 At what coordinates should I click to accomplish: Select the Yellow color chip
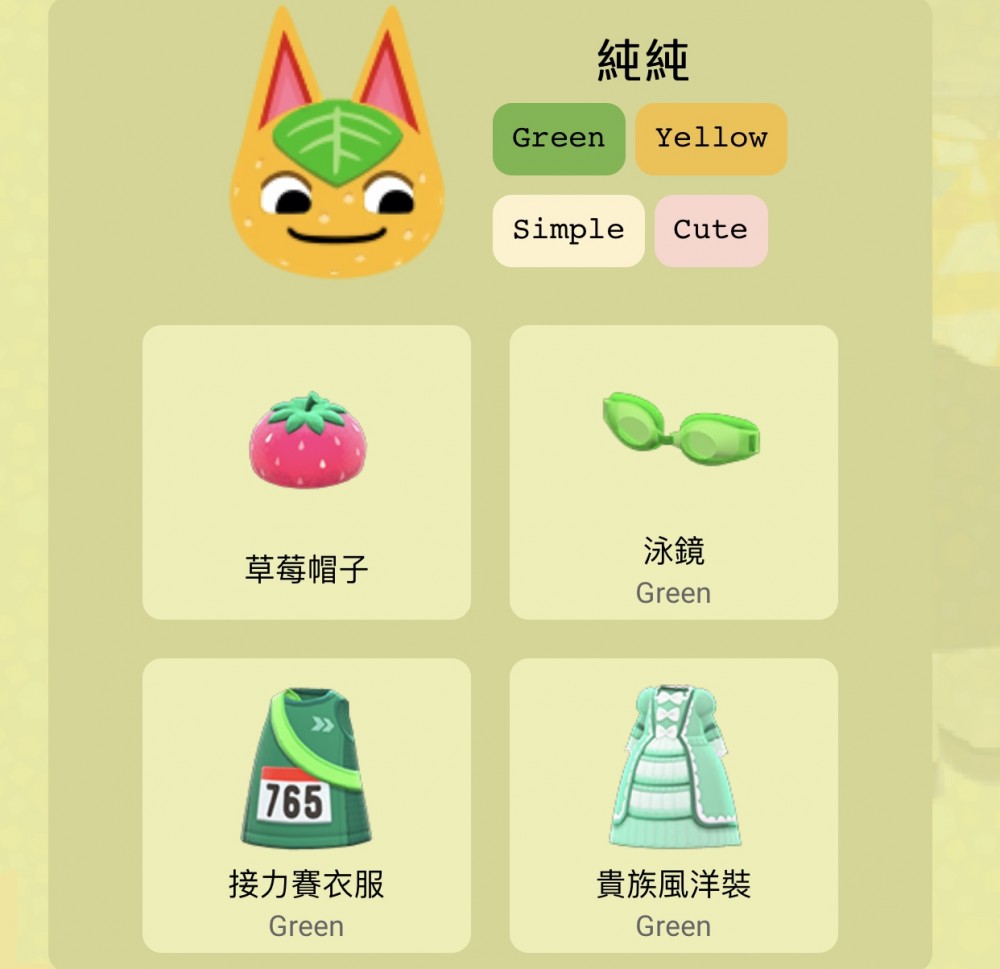click(x=711, y=139)
